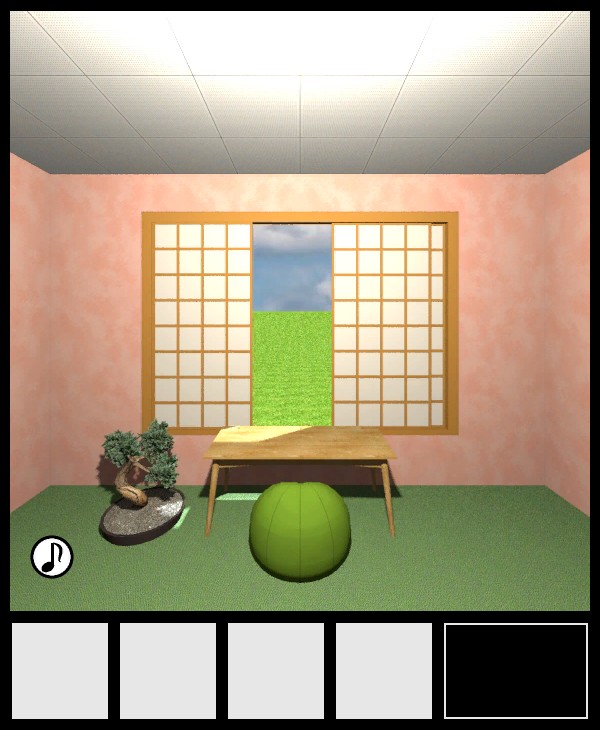The height and width of the screenshot is (730, 600).
Task: Select the first empty inventory slot
Action: (x=60, y=671)
